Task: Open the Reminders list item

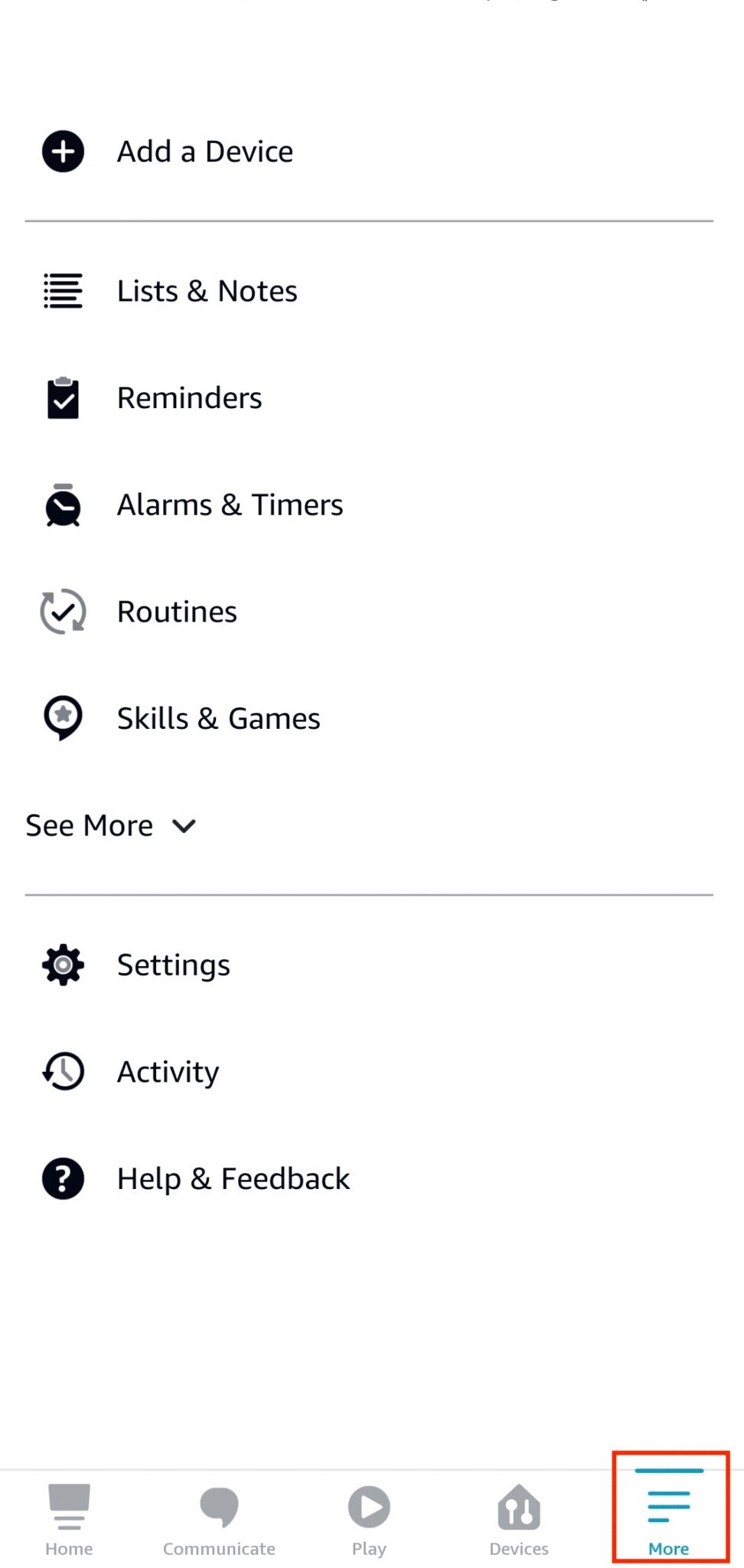Action: [x=189, y=397]
